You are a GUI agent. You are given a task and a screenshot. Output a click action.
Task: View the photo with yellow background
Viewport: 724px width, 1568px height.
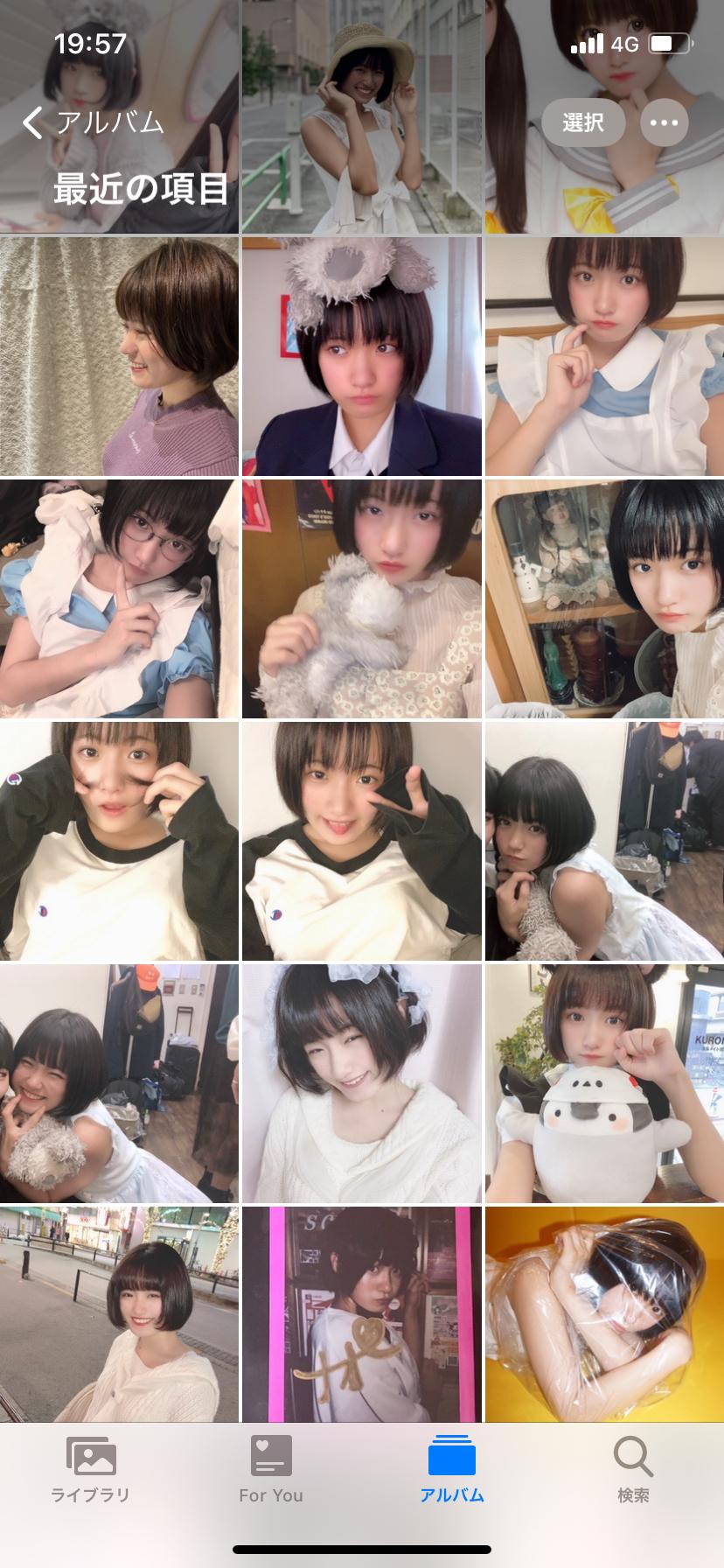tap(604, 1312)
